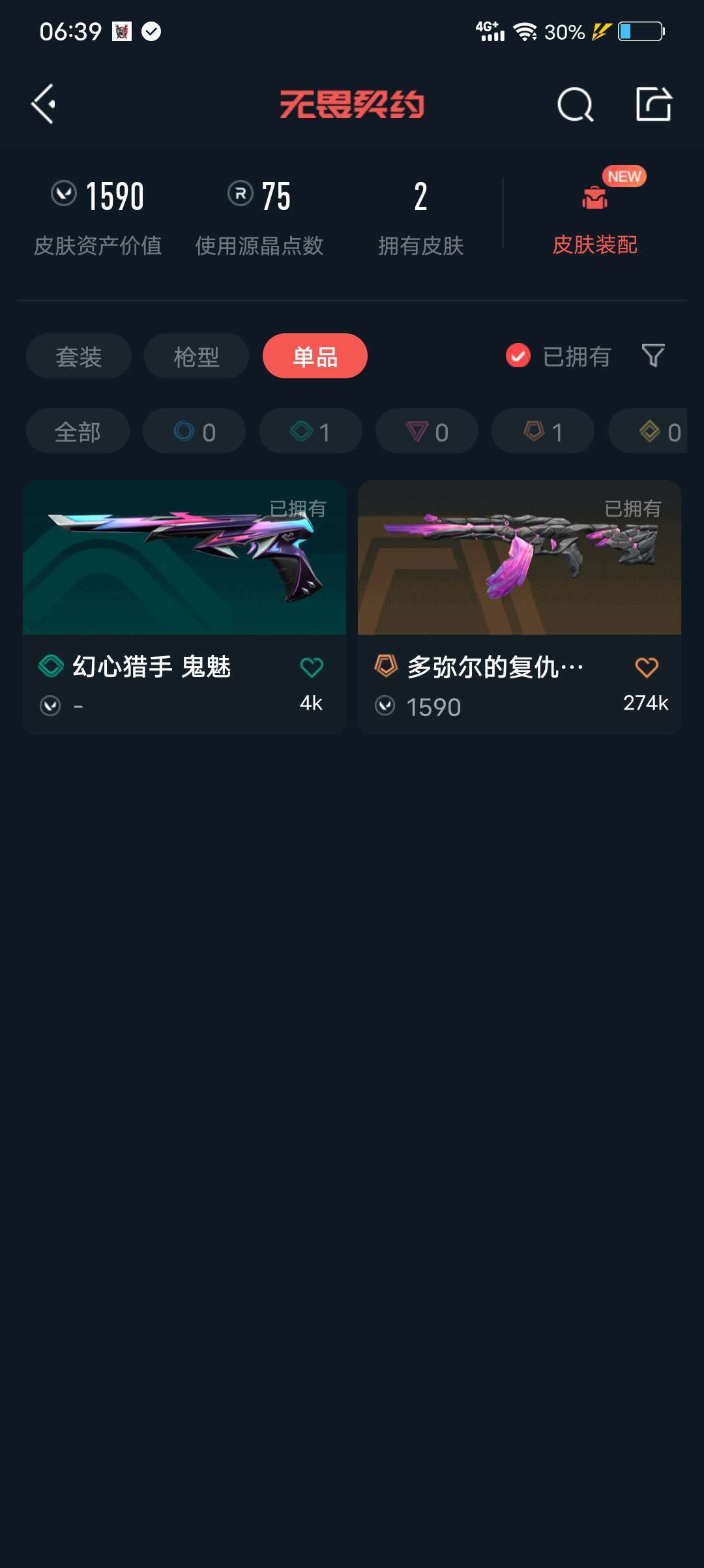Like the 幻心猎手 鬼魅 skin
This screenshot has width=704, height=1568.
click(312, 667)
